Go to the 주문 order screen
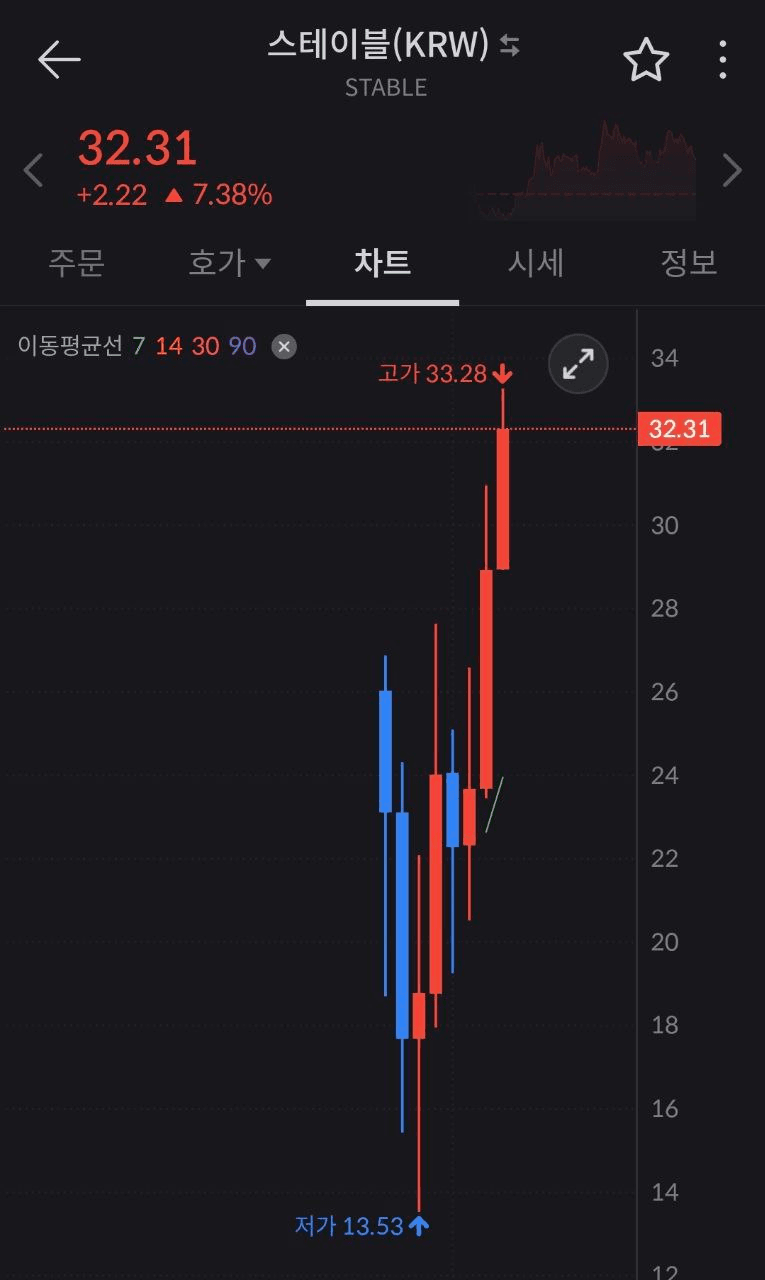This screenshot has height=1280, width=765. coord(76,261)
